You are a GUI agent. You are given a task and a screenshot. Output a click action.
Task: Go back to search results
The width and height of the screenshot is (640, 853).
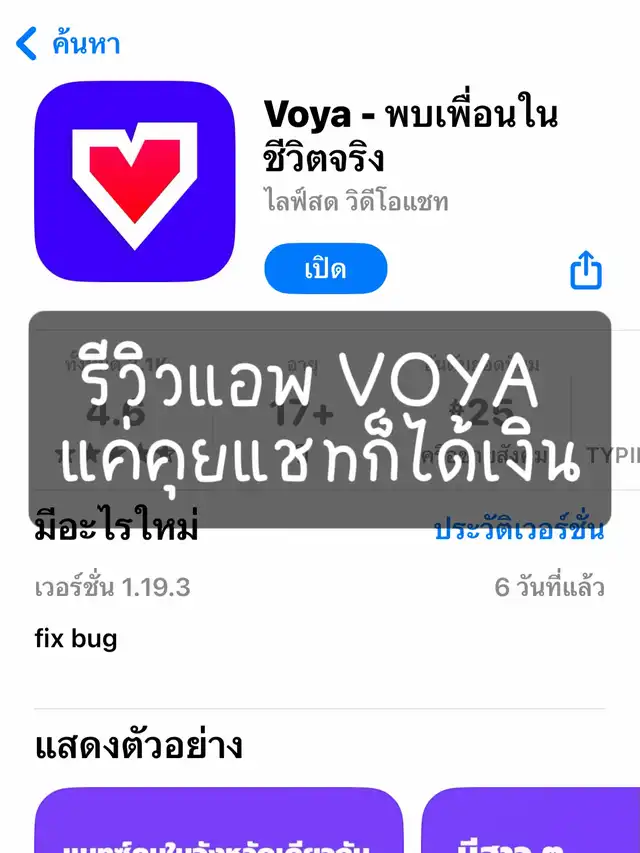tap(68, 44)
